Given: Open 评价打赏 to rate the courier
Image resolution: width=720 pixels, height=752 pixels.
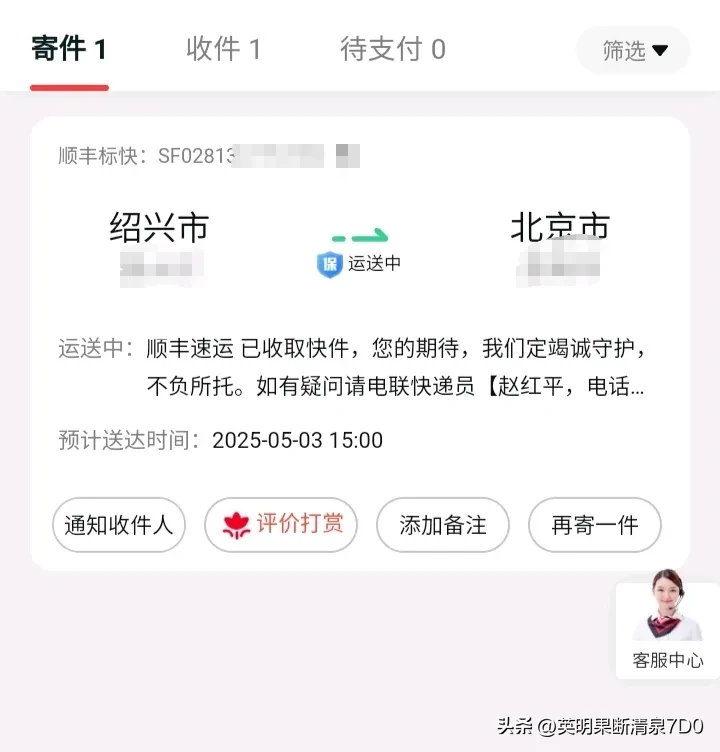Looking at the screenshot, I should [282, 525].
